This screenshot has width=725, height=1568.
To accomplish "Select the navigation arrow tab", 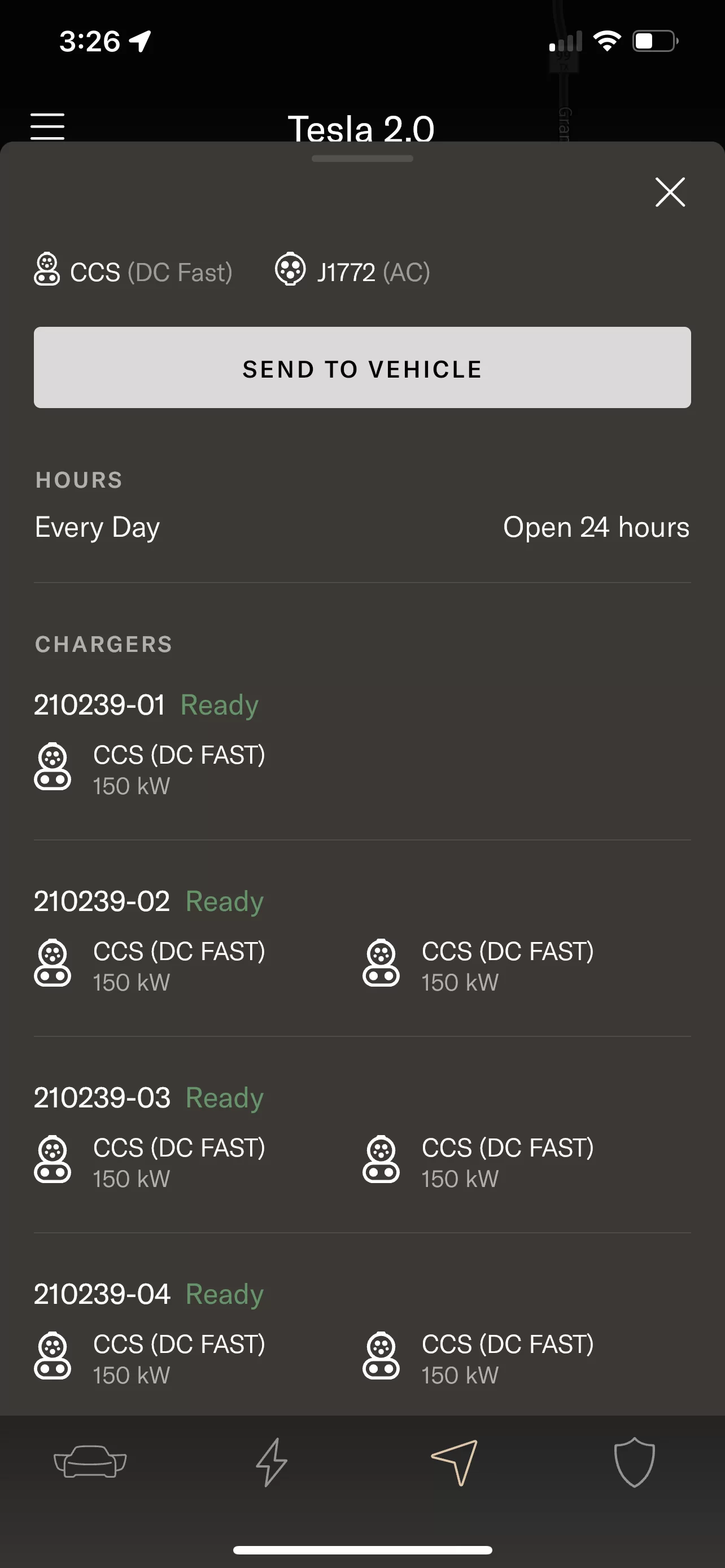I will point(454,1462).
